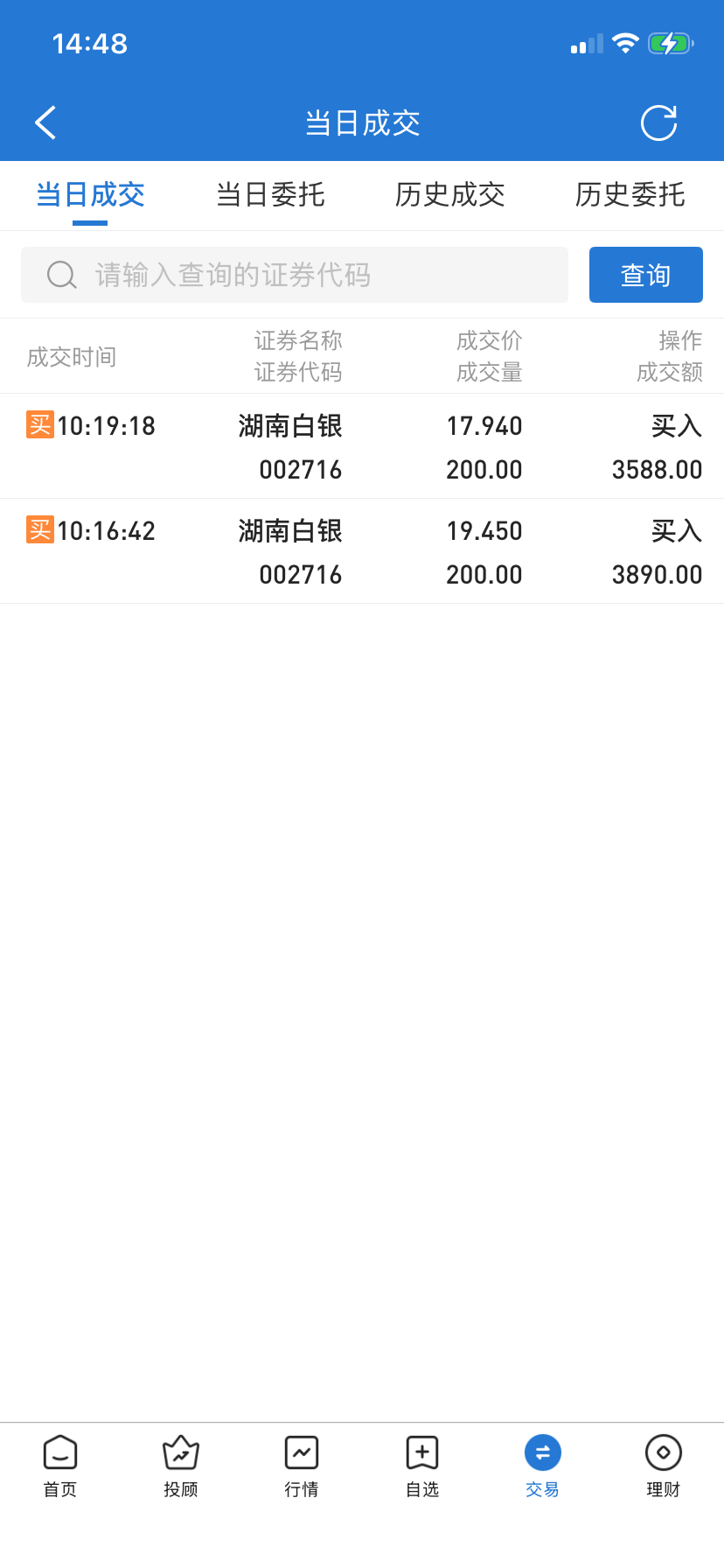Tap the 查询 button
Image resolution: width=724 pixels, height=1568 pixels.
click(645, 275)
